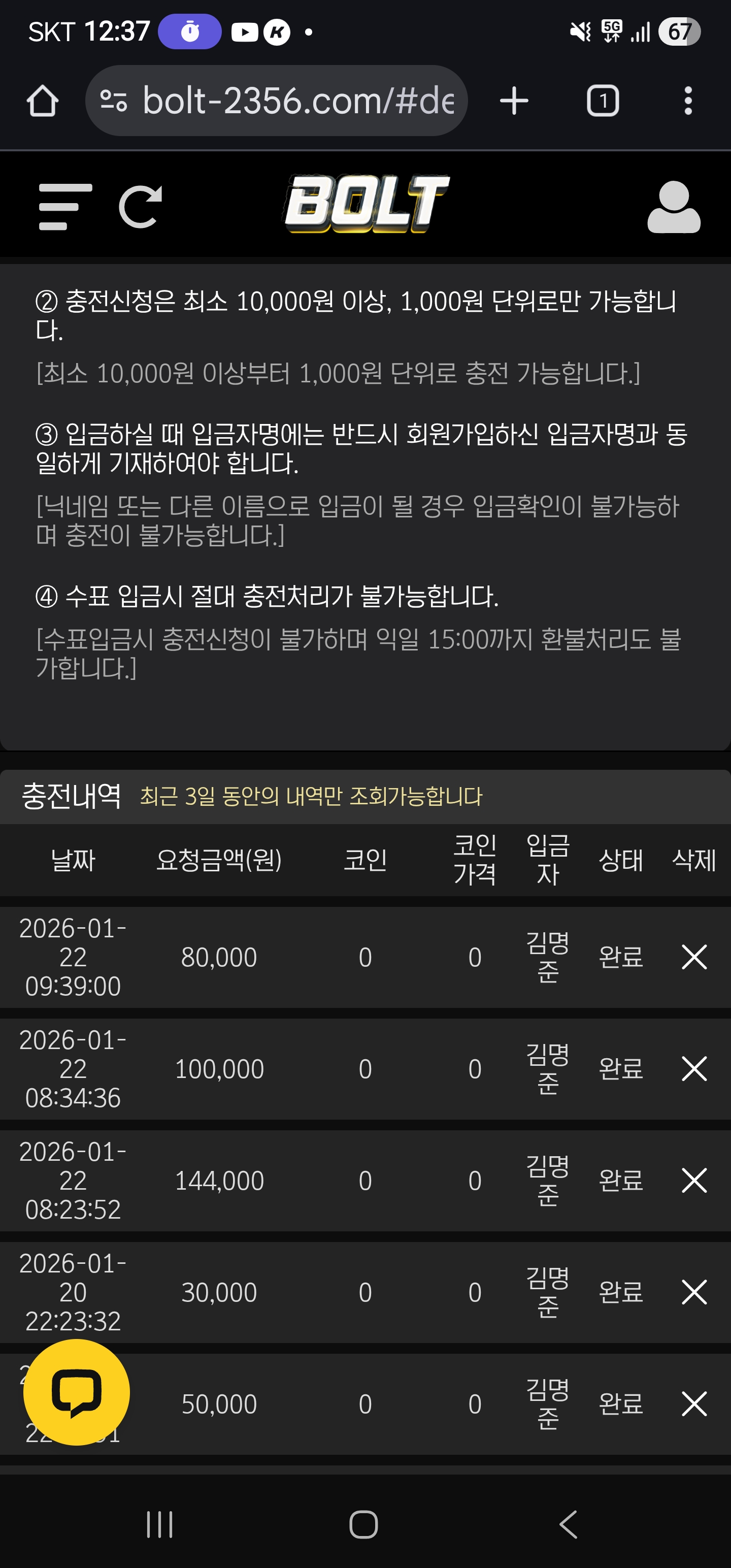Open the browser tab switcher

click(x=603, y=101)
